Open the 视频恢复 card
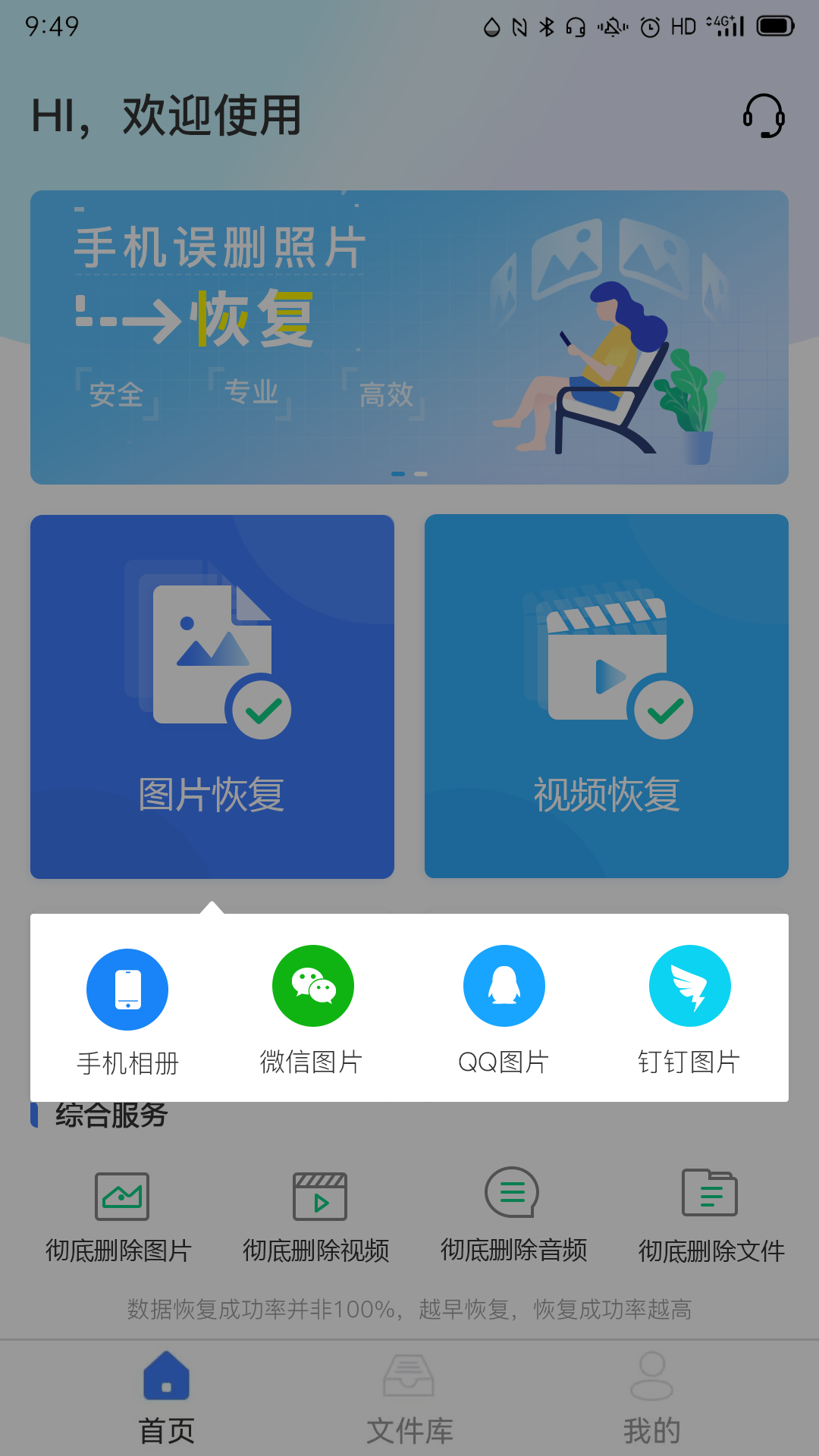 tap(607, 696)
